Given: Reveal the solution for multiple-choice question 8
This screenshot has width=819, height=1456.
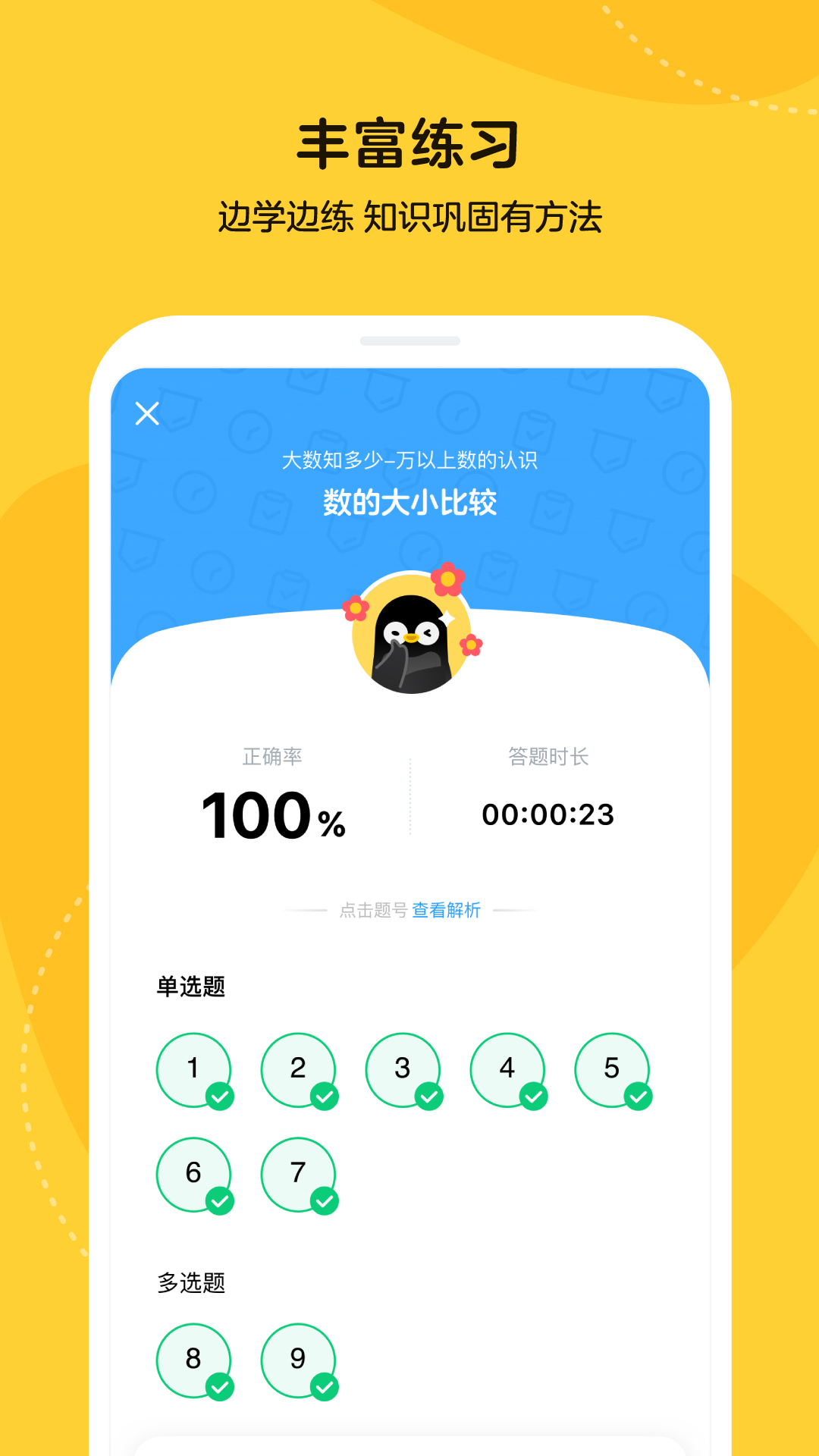Looking at the screenshot, I should tap(194, 1361).
